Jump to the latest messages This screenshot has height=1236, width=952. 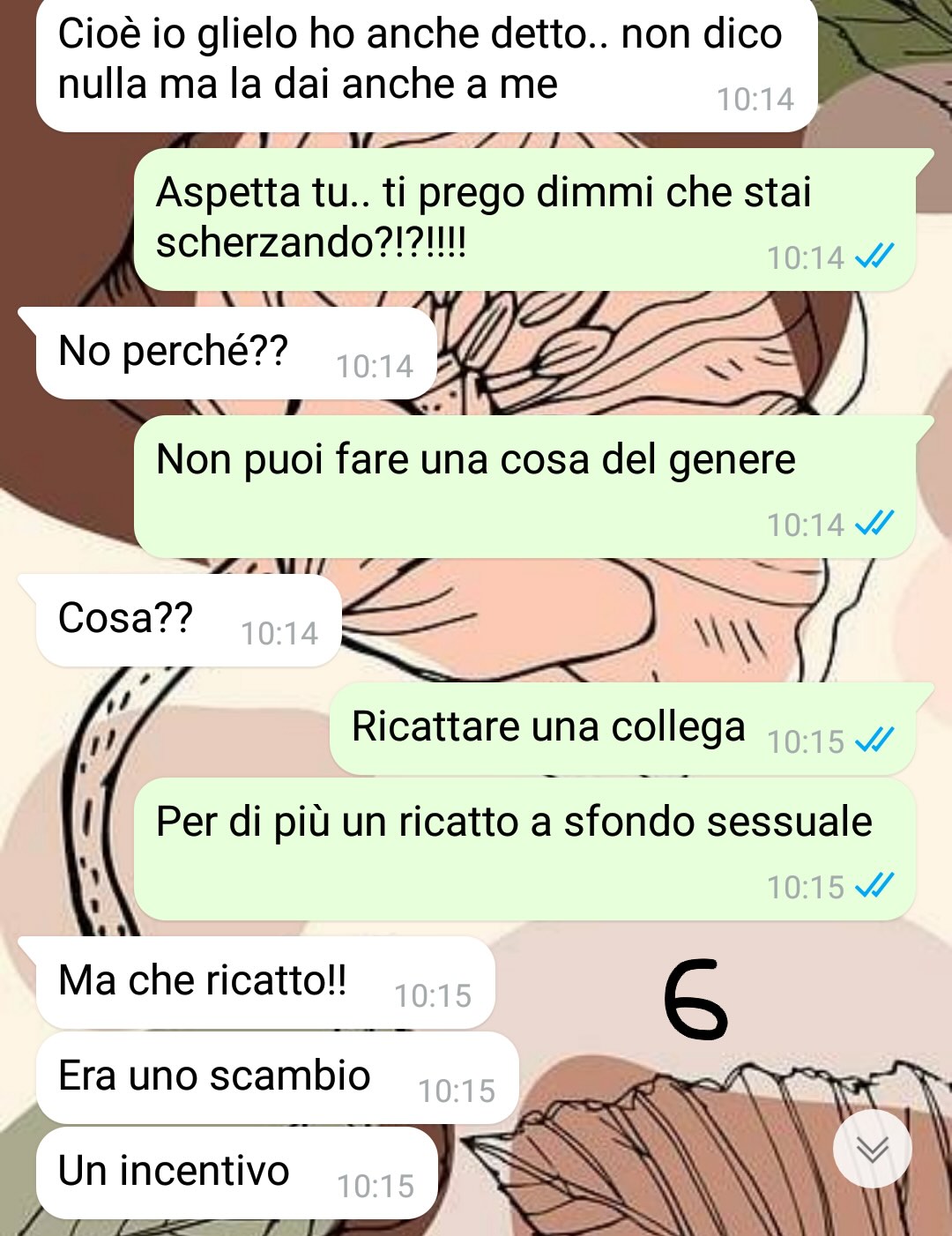[x=872, y=1149]
